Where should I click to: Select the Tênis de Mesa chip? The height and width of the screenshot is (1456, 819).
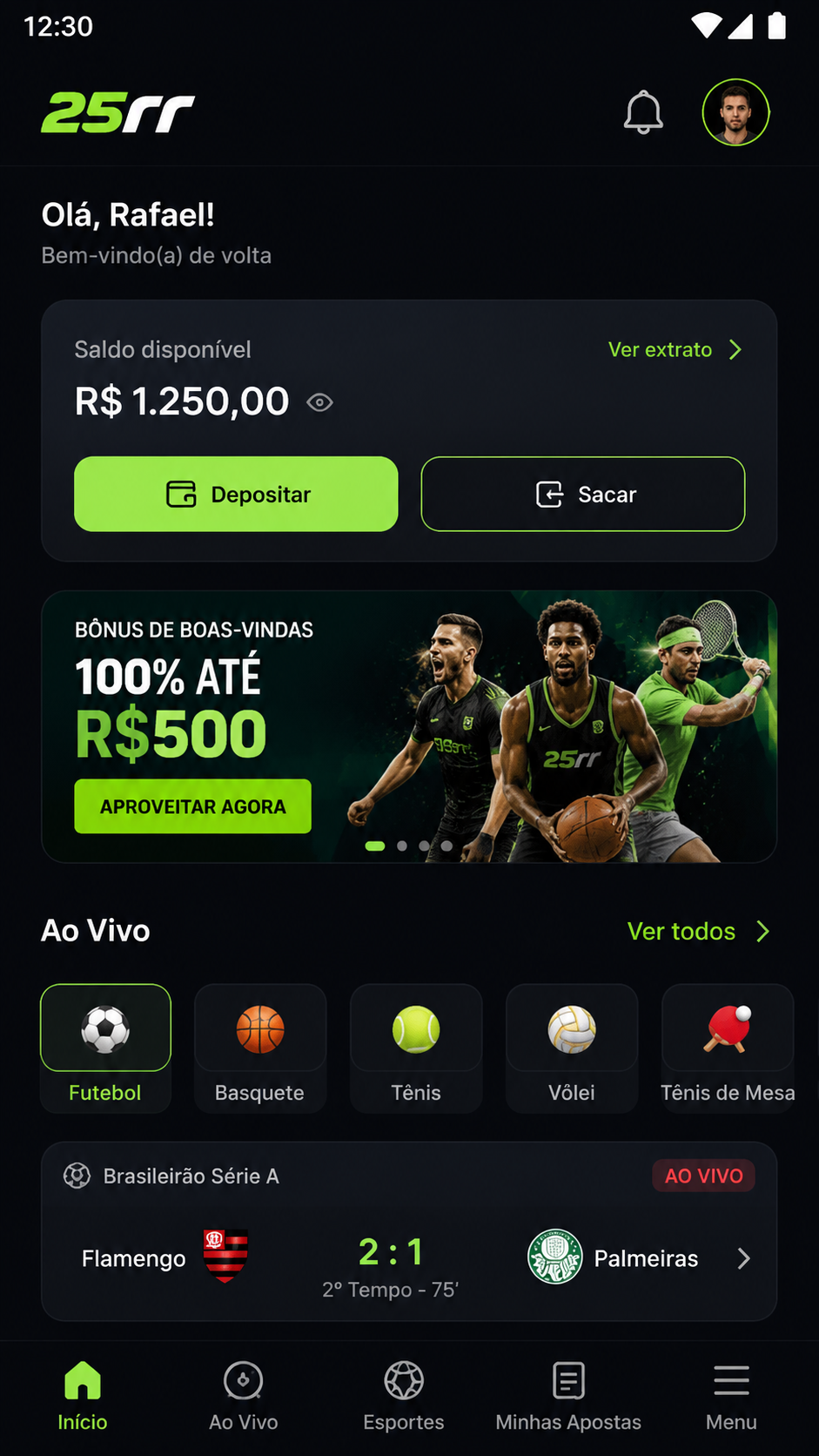(x=728, y=1048)
